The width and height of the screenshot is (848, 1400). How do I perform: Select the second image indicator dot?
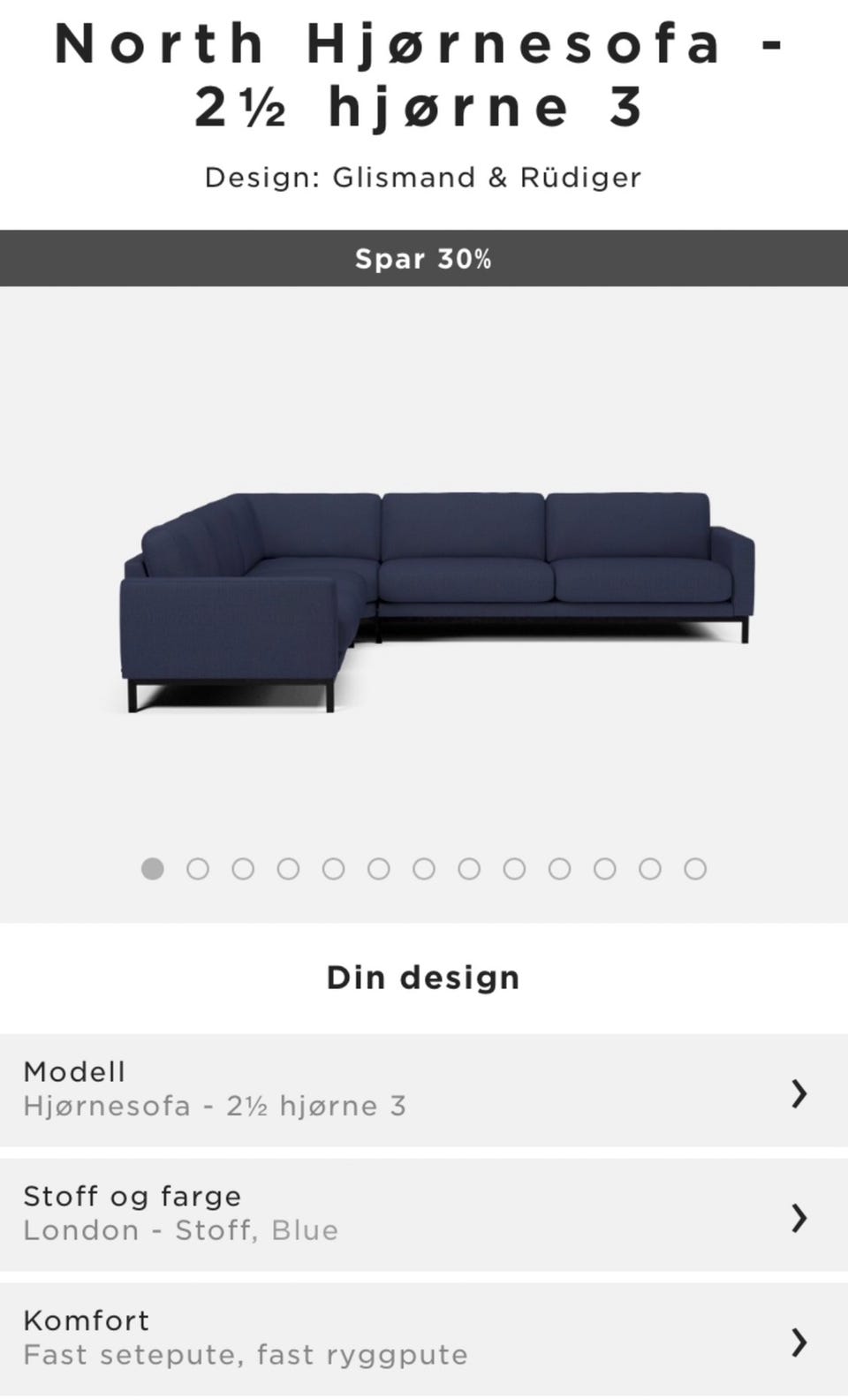point(198,869)
